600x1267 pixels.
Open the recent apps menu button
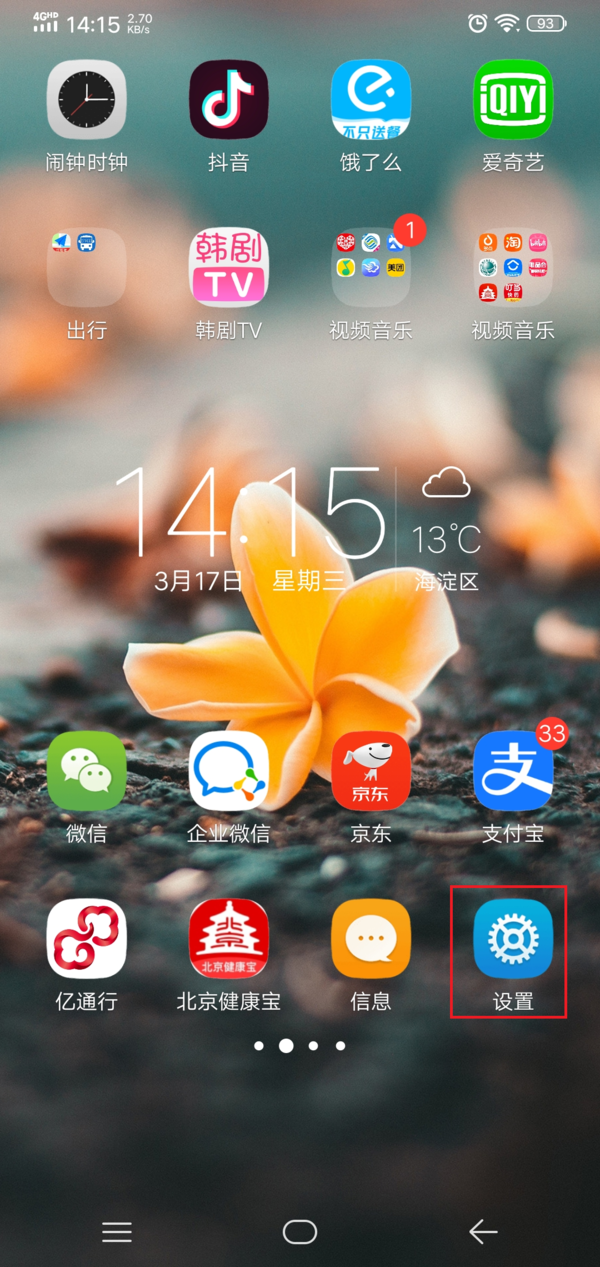click(x=117, y=1232)
